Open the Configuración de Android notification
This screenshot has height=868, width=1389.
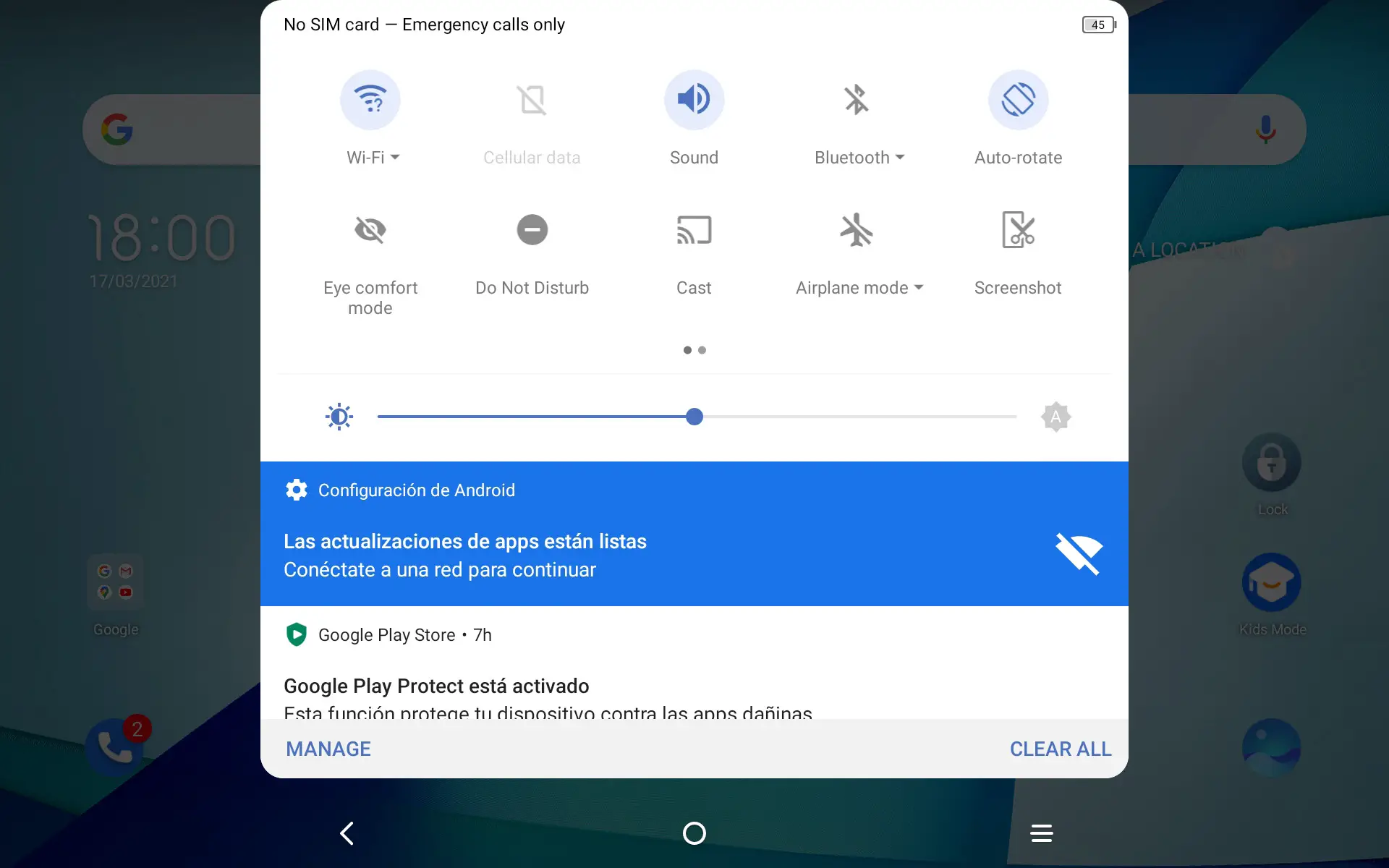[651, 554]
